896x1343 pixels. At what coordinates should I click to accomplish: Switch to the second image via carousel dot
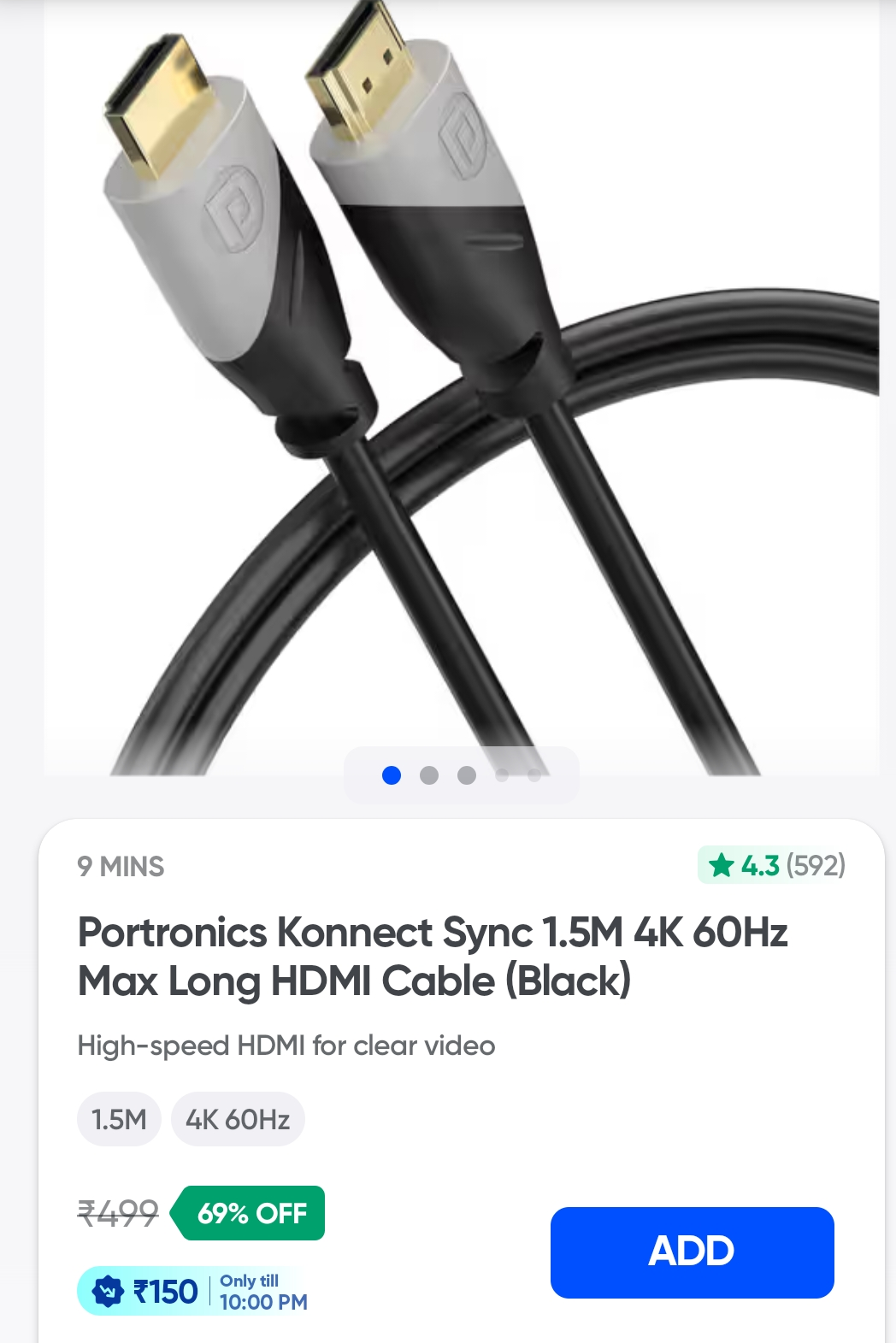428,775
